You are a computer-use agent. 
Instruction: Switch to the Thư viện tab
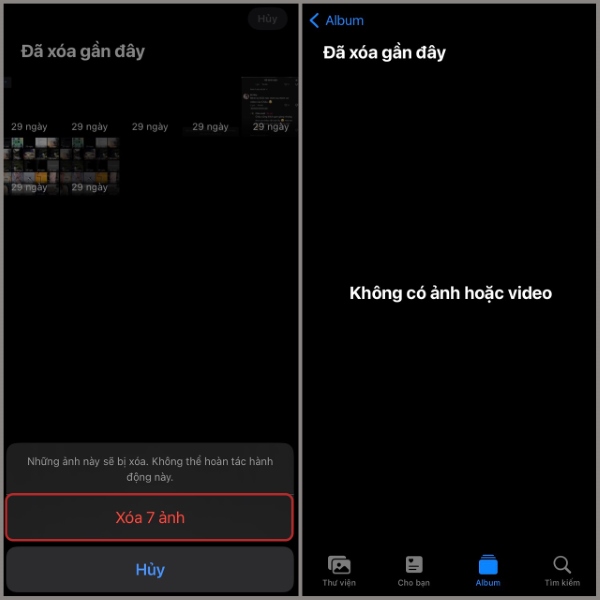339,570
